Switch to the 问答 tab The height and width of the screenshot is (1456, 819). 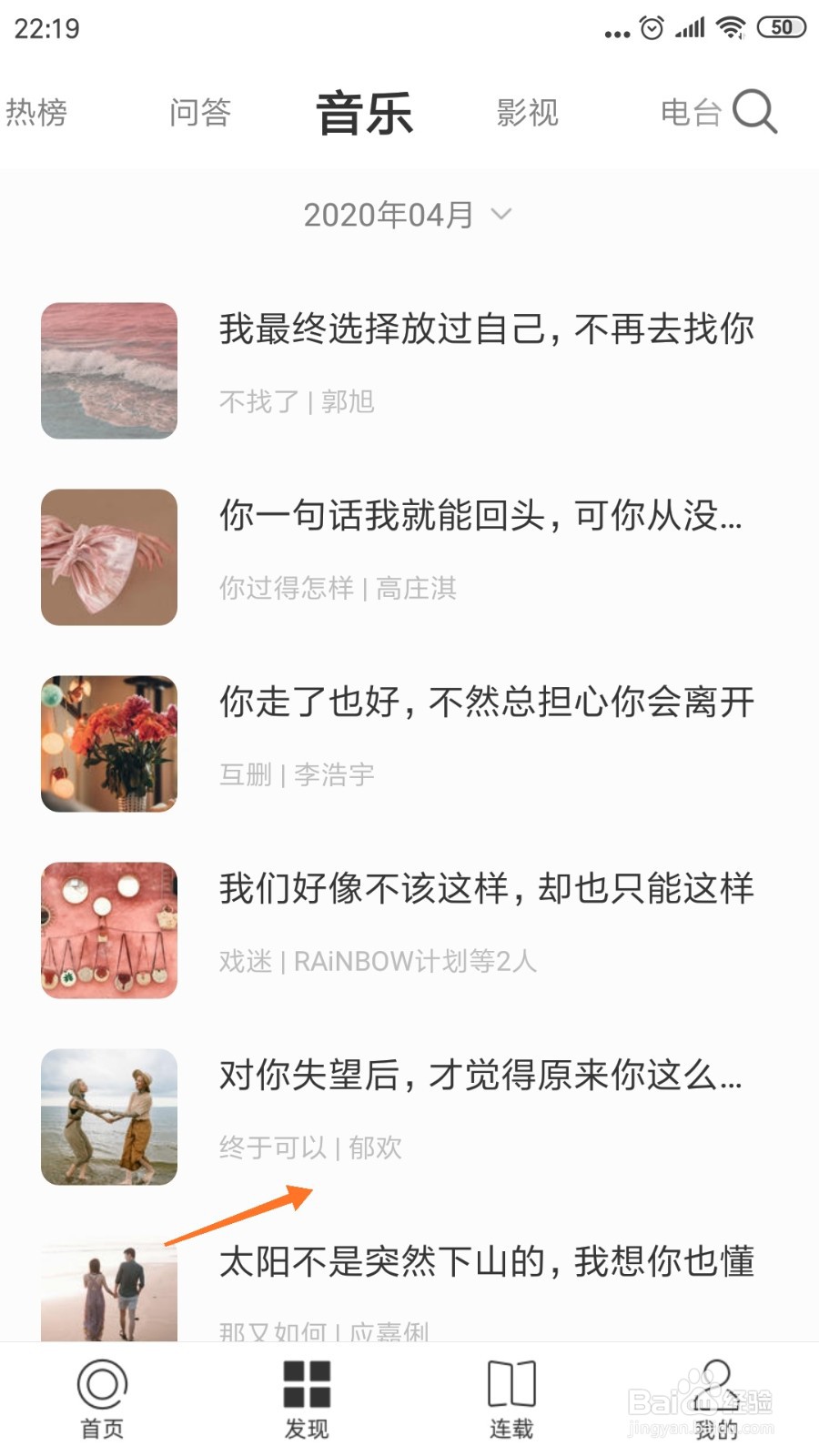[200, 113]
